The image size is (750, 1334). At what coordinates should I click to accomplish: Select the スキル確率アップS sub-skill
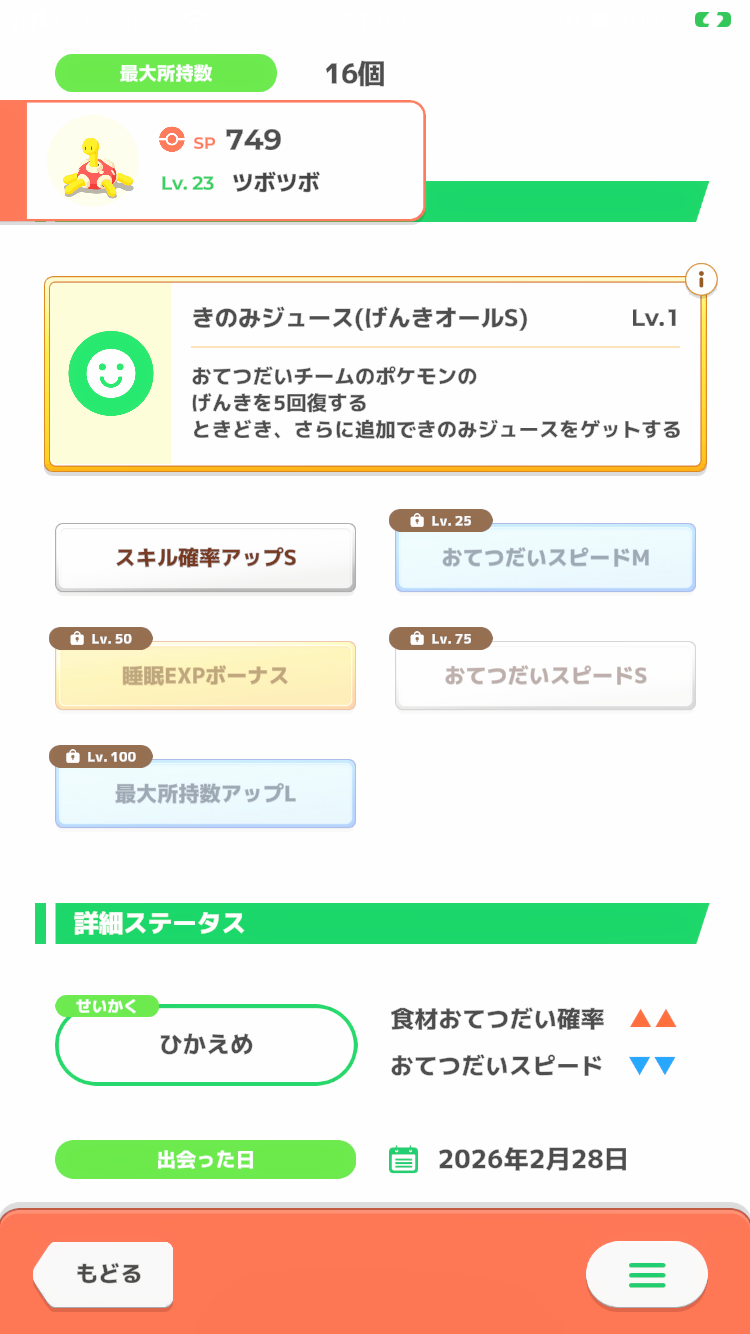coord(205,558)
